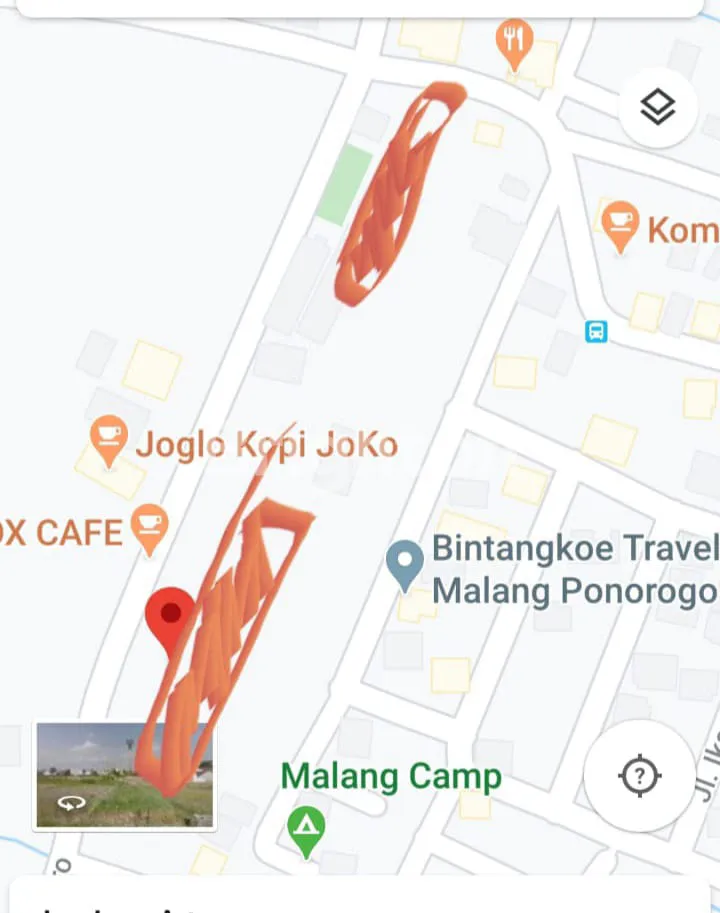This screenshot has width=720, height=913.
Task: Center the map on my location
Action: pyautogui.click(x=640, y=776)
